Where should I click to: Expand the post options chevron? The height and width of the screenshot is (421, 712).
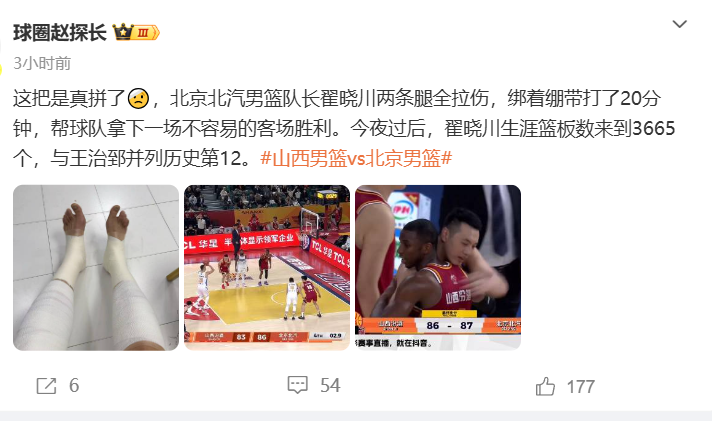point(680,24)
